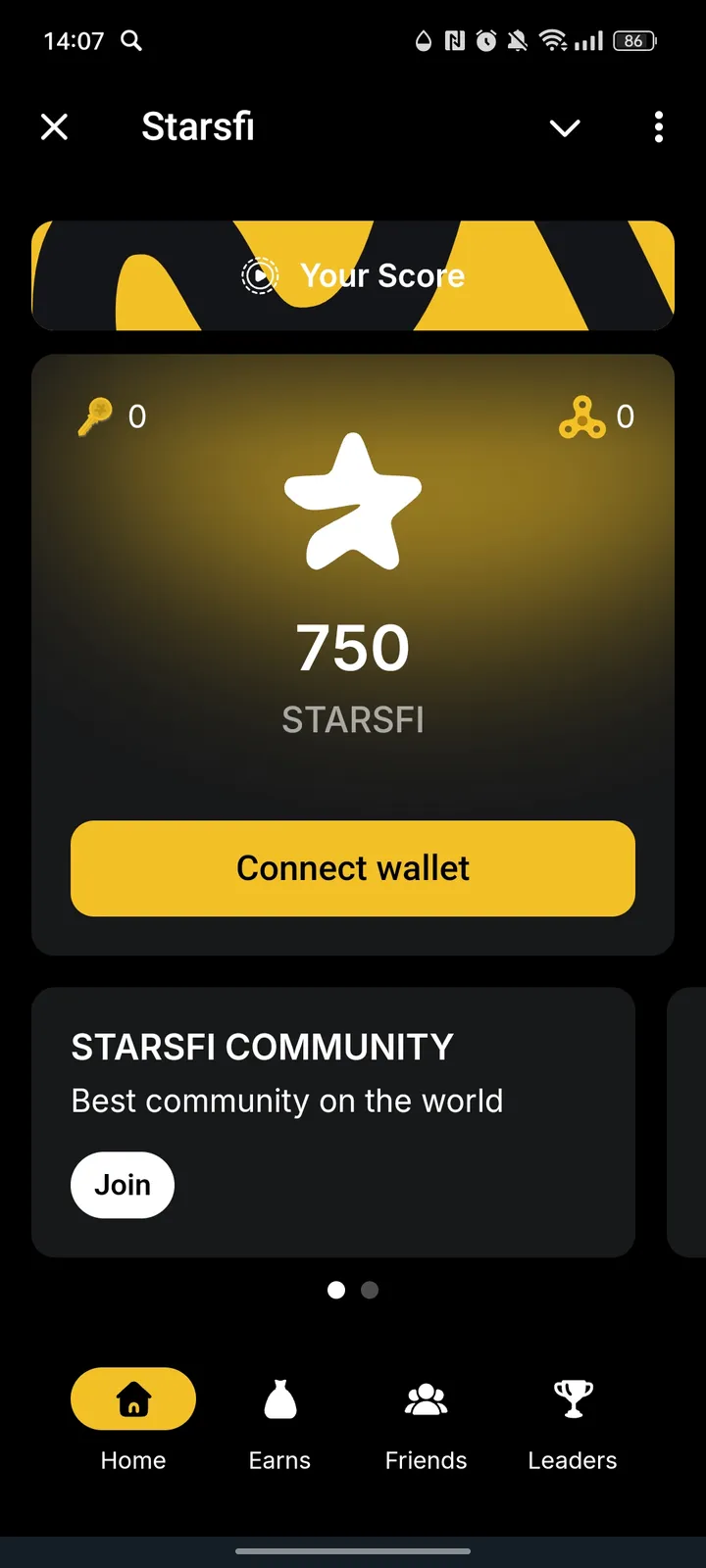Switch to the Leaders tab
Viewport: 706px width, 1568px height.
572,1421
